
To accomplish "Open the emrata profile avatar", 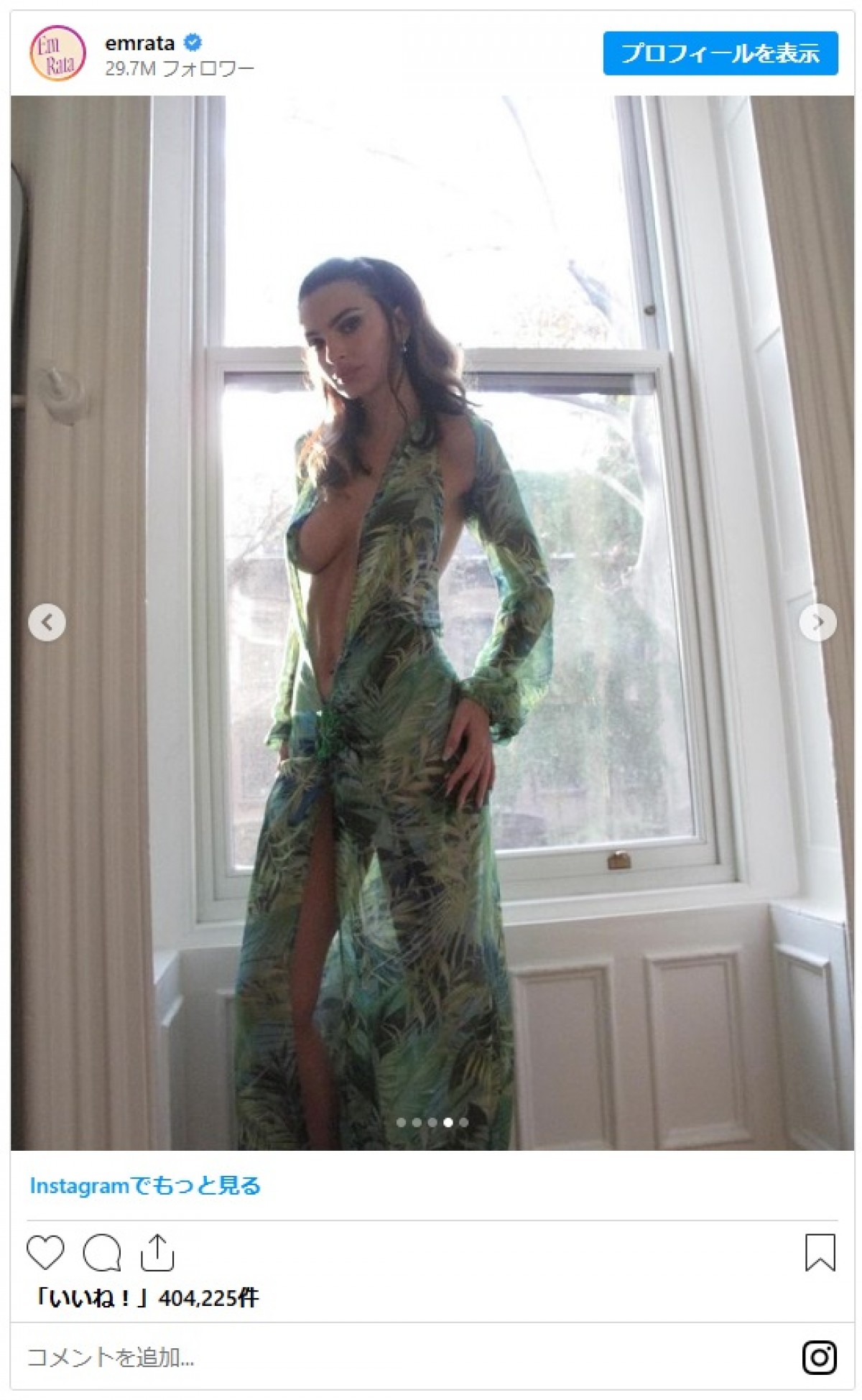I will [x=57, y=54].
